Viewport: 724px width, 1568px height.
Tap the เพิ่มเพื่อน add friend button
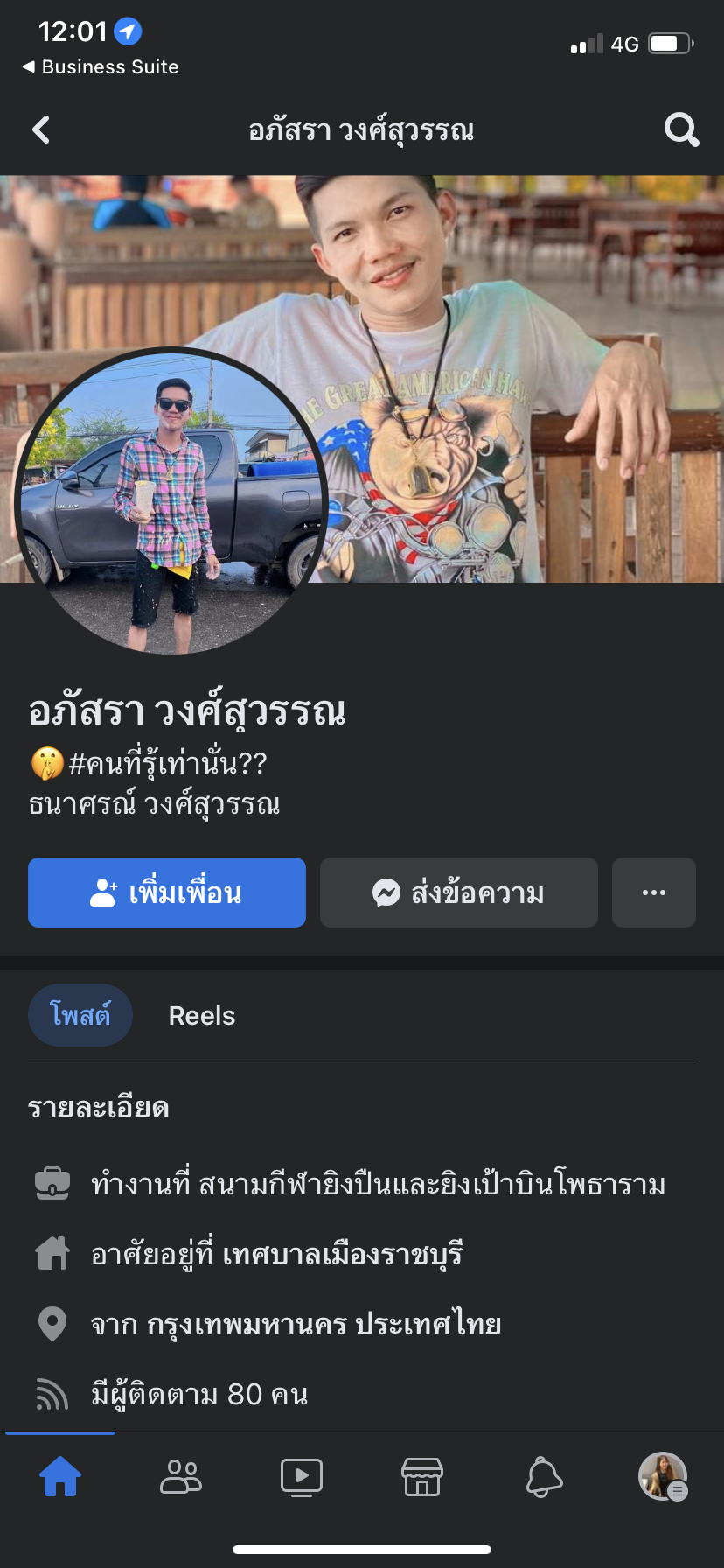[x=167, y=892]
